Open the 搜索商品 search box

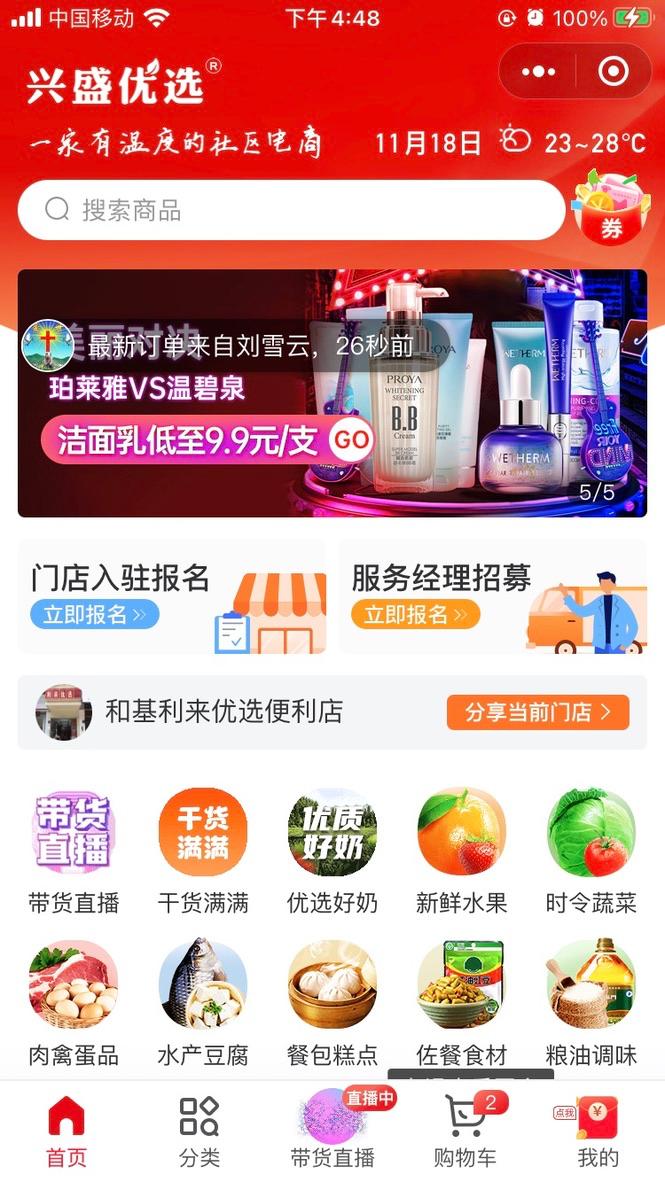click(x=290, y=210)
